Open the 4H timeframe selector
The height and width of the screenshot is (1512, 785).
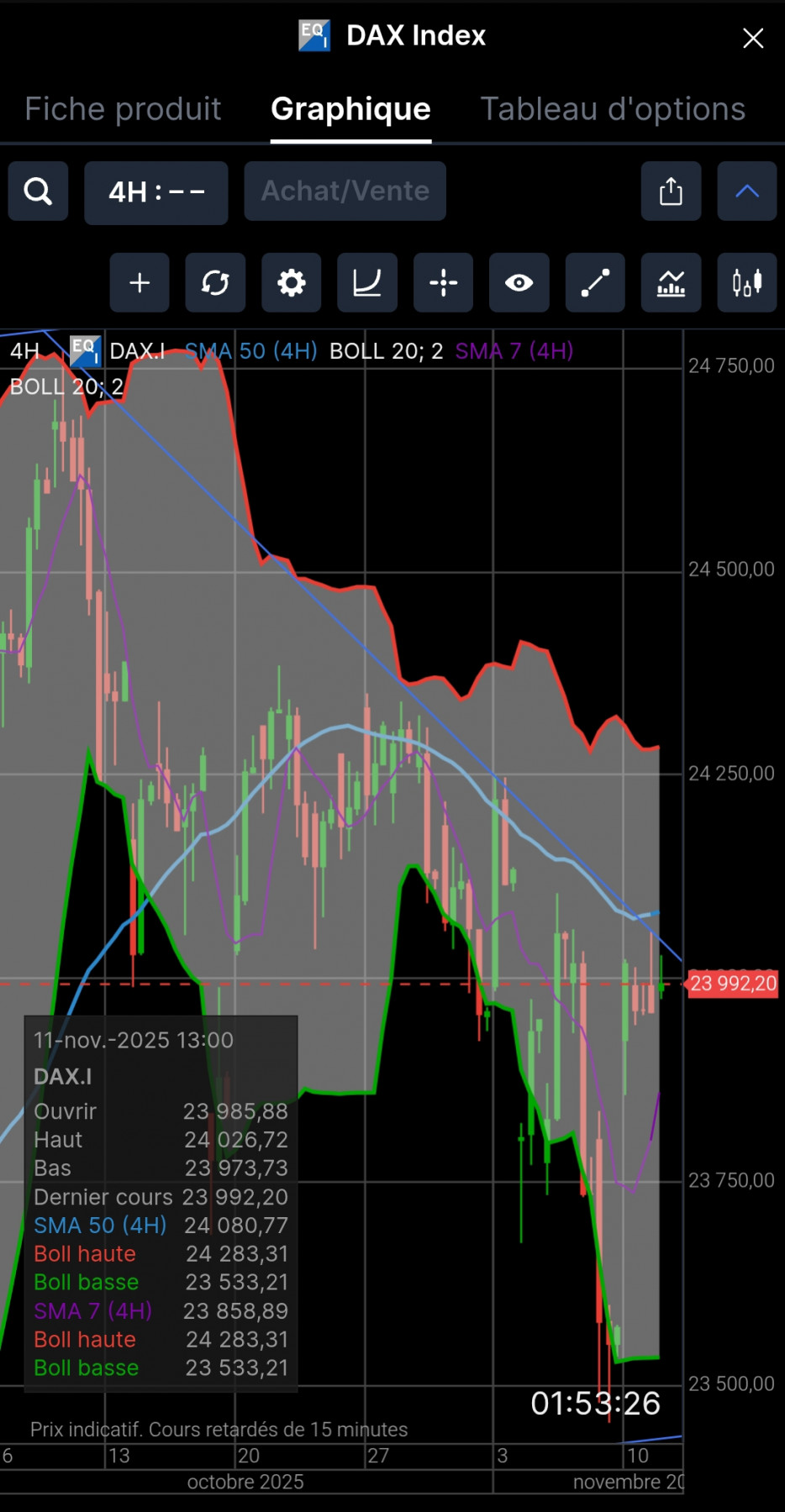coord(156,192)
